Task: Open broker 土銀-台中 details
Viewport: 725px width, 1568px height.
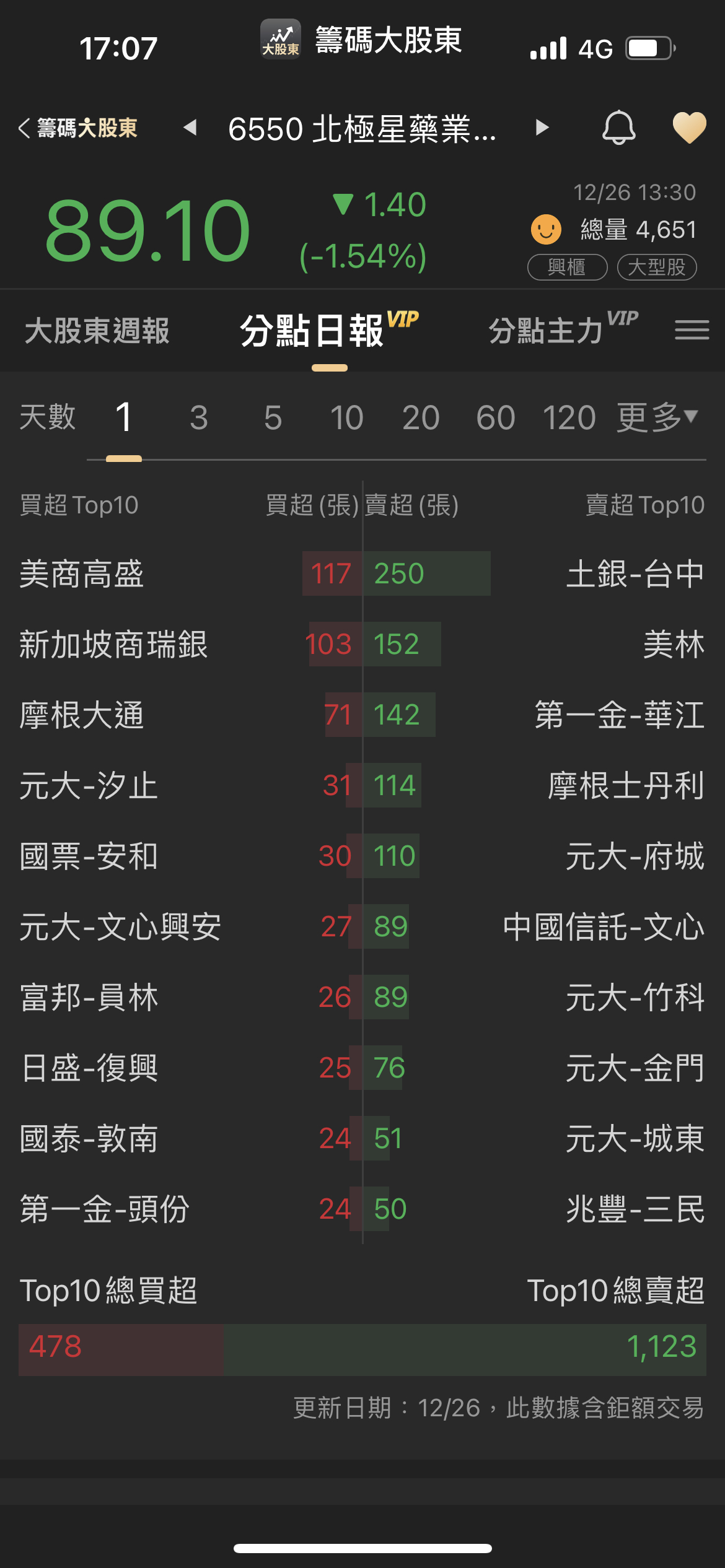Action: 635,574
